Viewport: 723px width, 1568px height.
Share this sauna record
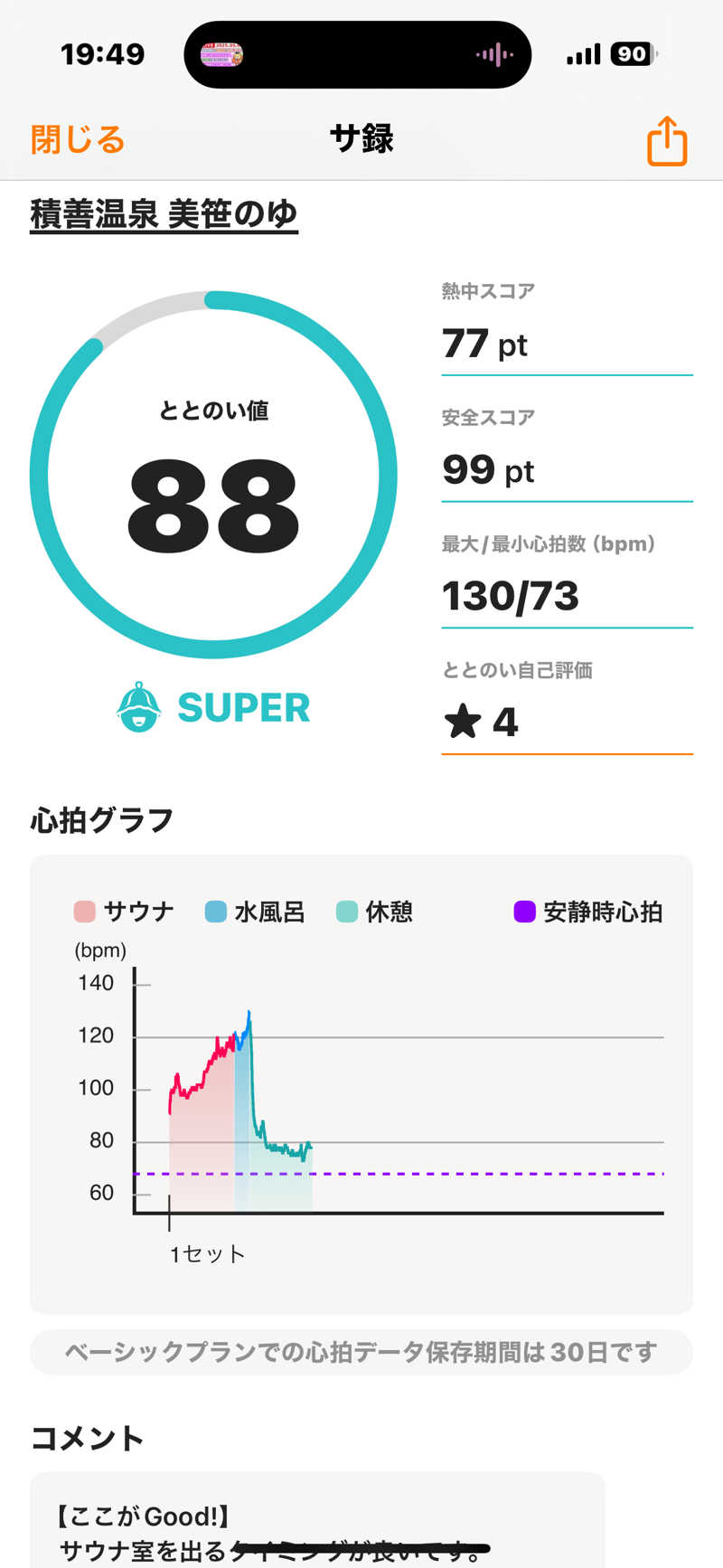click(x=667, y=141)
